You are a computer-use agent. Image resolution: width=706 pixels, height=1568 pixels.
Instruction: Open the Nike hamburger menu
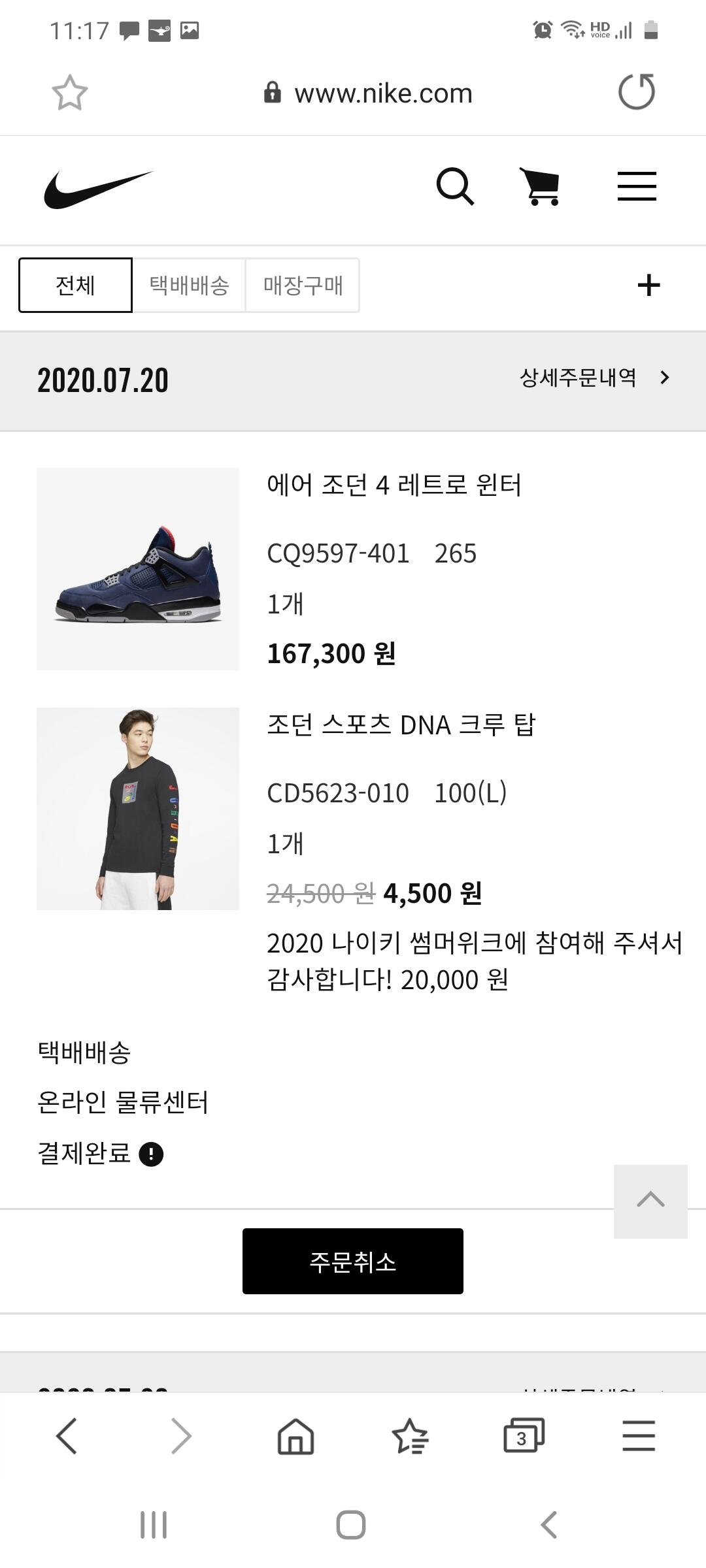(637, 187)
